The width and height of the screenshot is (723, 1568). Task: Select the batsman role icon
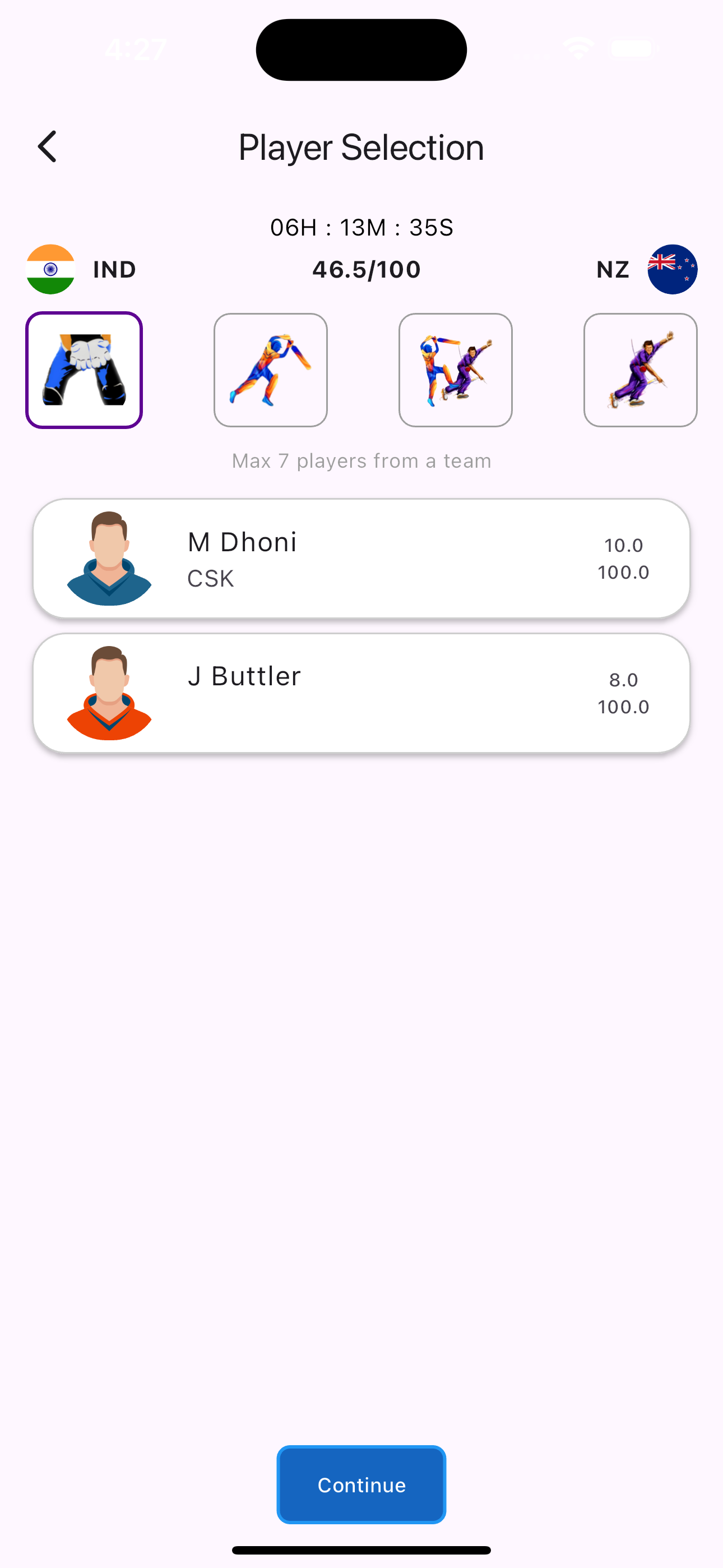point(270,370)
